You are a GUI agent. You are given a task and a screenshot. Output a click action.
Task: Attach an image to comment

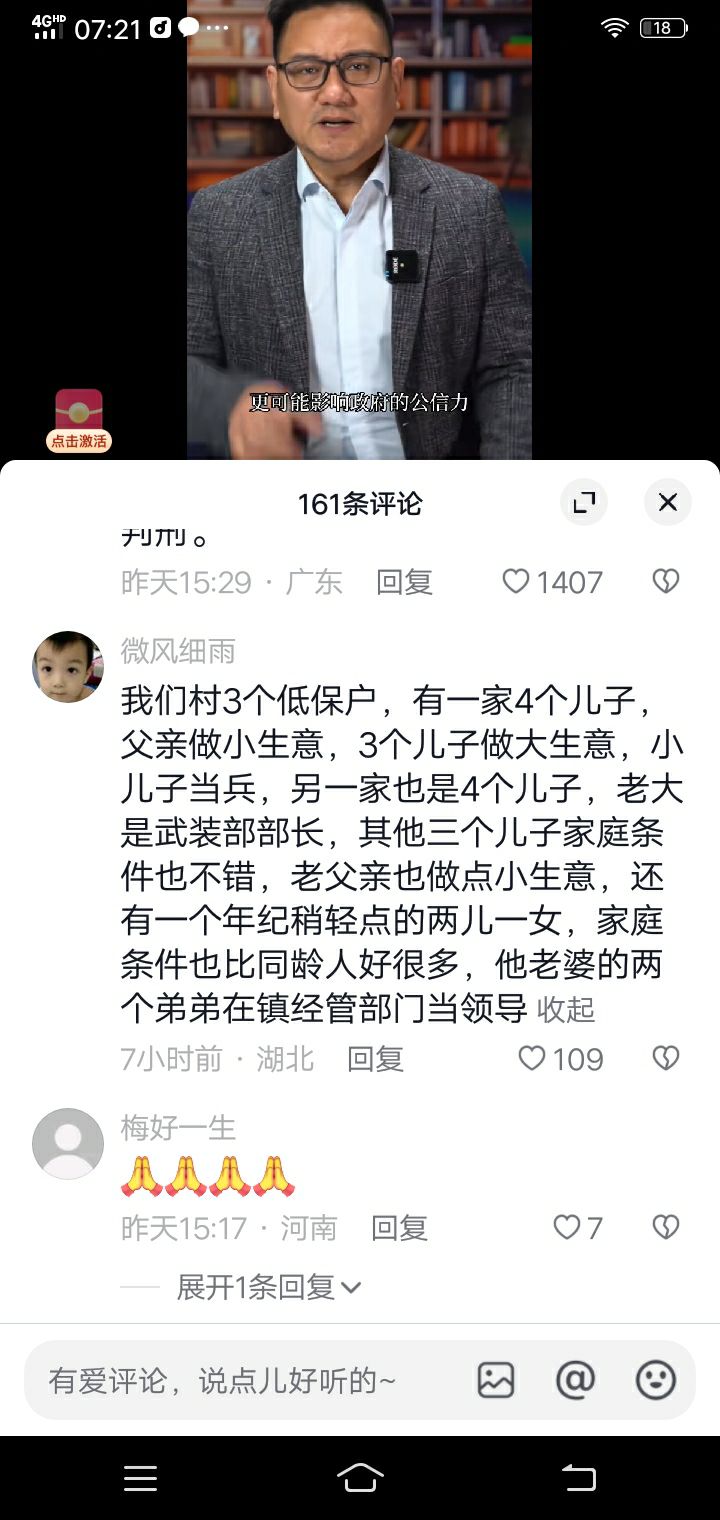pos(496,1380)
